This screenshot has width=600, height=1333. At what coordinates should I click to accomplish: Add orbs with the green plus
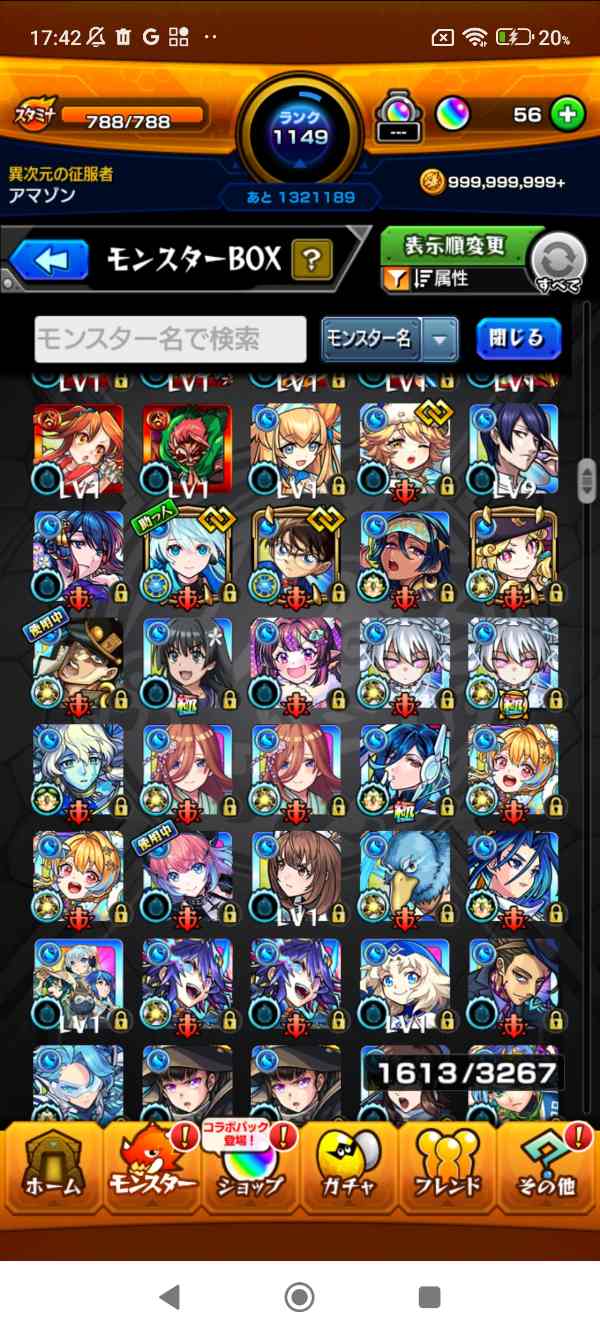tap(567, 115)
